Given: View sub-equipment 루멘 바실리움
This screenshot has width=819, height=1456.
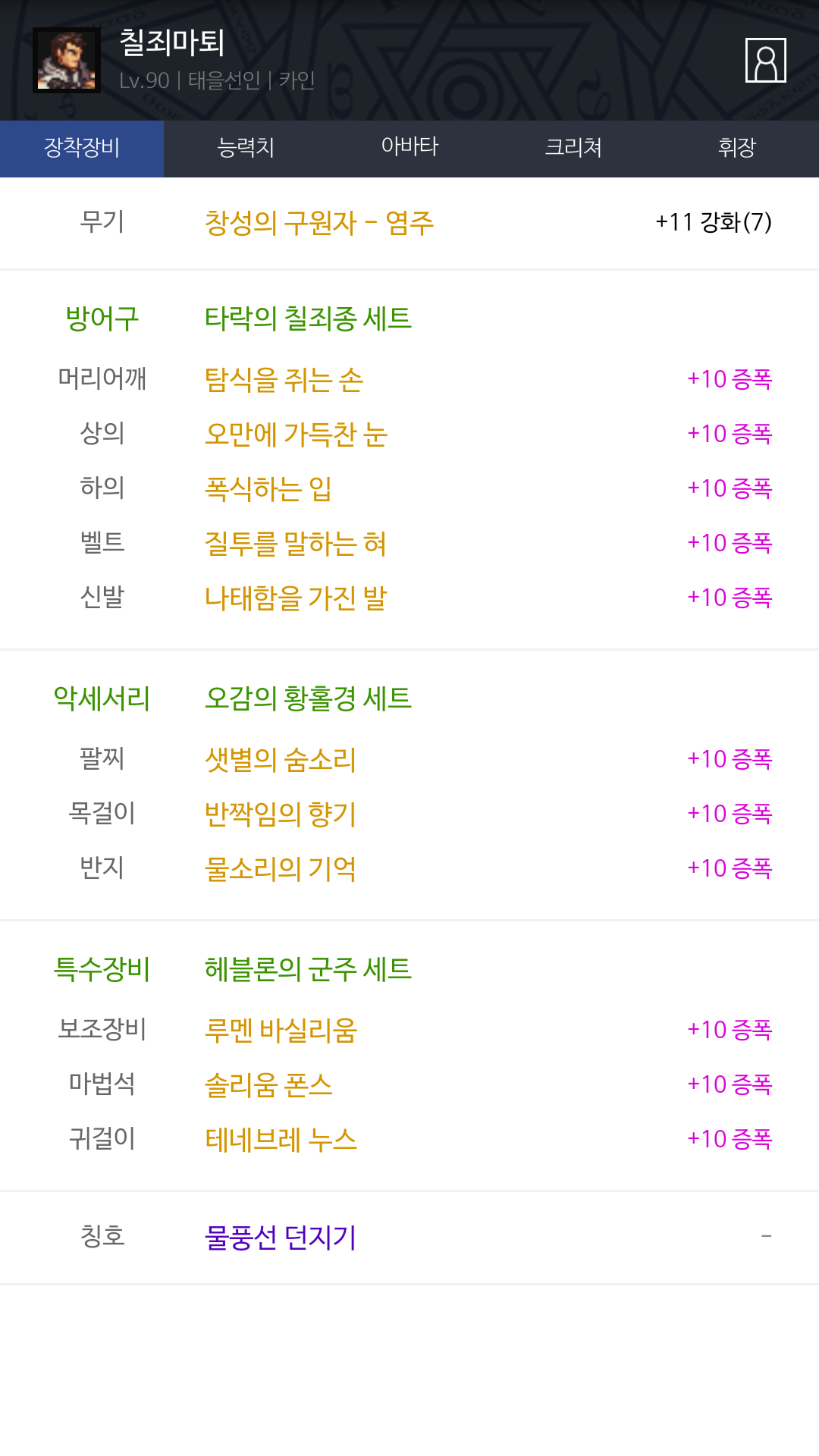Looking at the screenshot, I should 281,1030.
